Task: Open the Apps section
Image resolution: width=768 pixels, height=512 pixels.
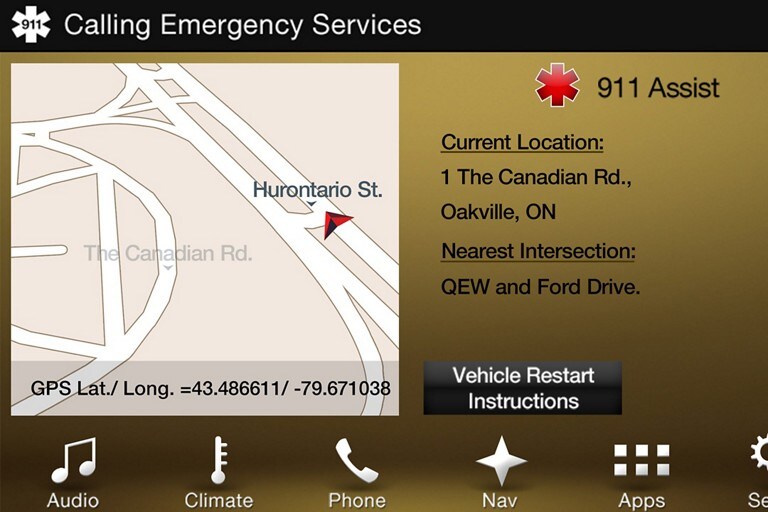Action: [x=641, y=471]
